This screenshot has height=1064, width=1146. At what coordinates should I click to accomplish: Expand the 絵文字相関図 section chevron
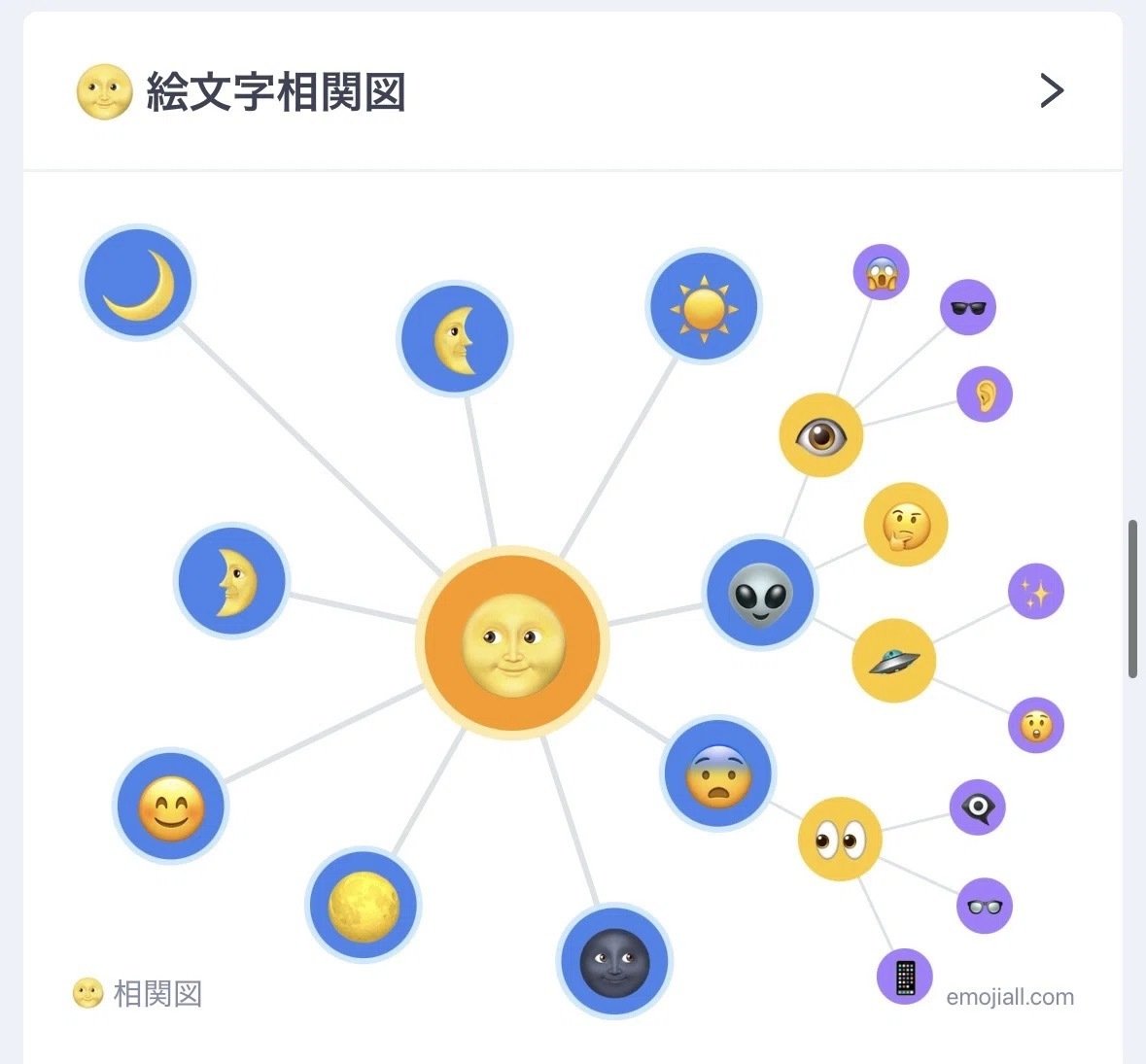[x=1051, y=91]
